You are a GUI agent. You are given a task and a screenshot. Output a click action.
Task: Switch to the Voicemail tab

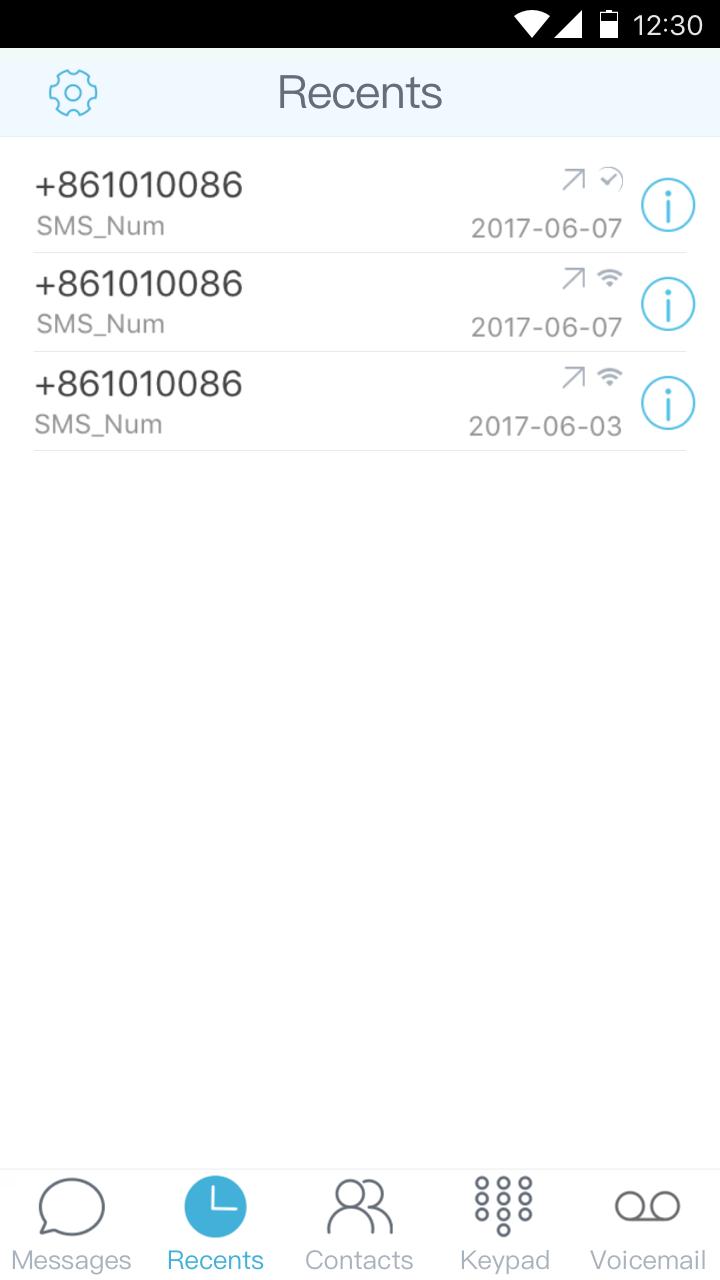(647, 1225)
